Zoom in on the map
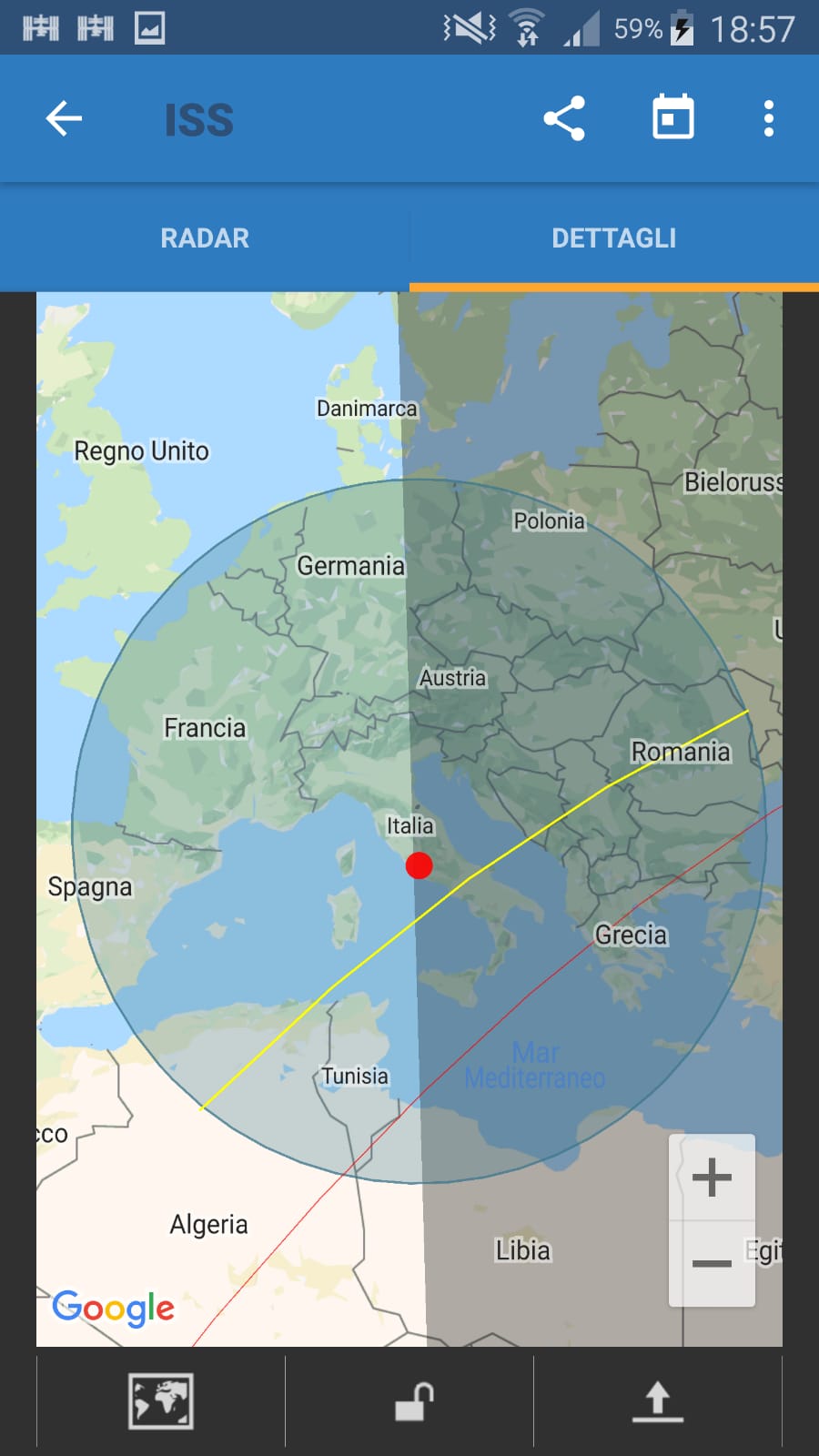 712,1178
